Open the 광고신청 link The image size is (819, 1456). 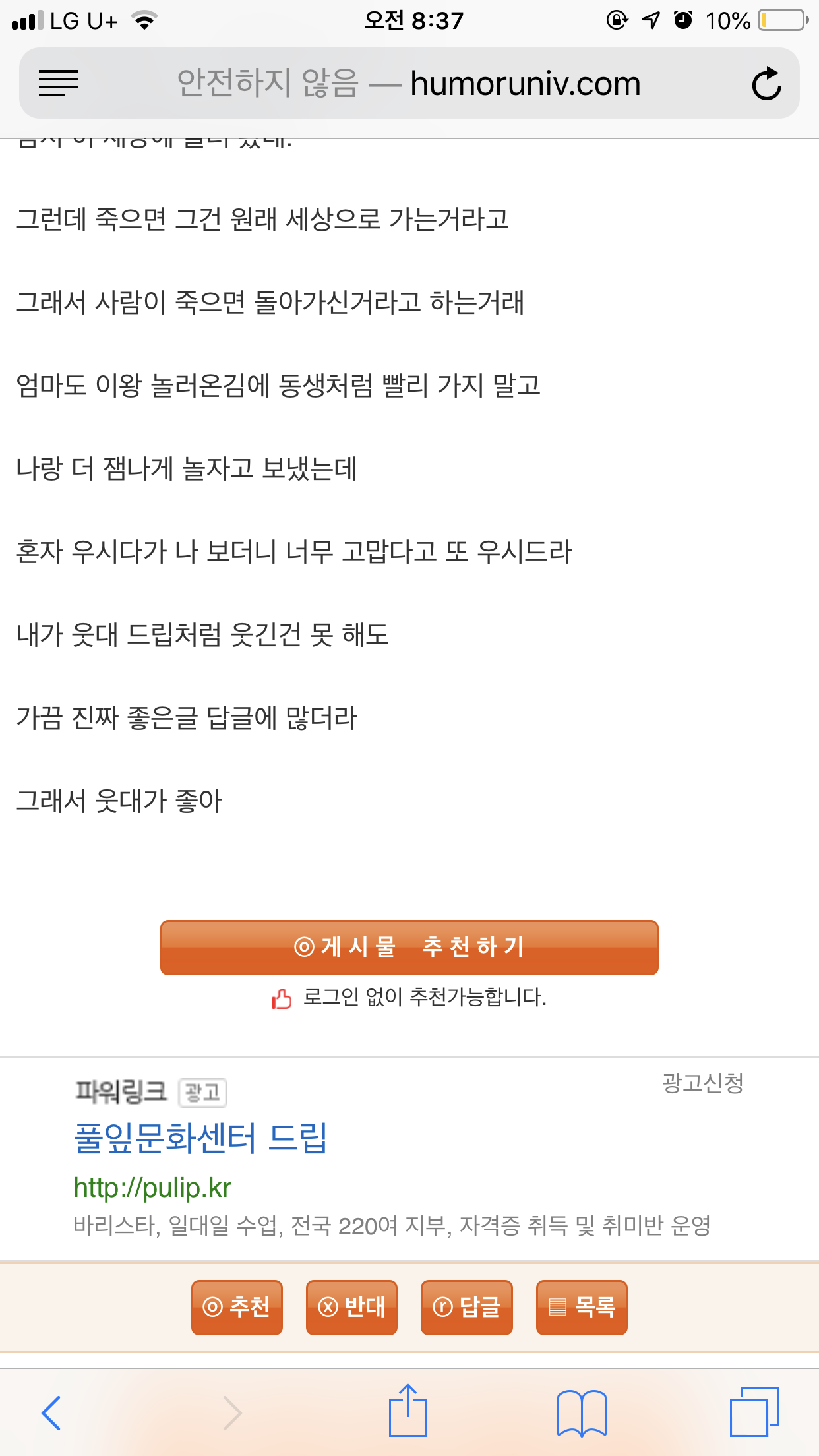703,1083
